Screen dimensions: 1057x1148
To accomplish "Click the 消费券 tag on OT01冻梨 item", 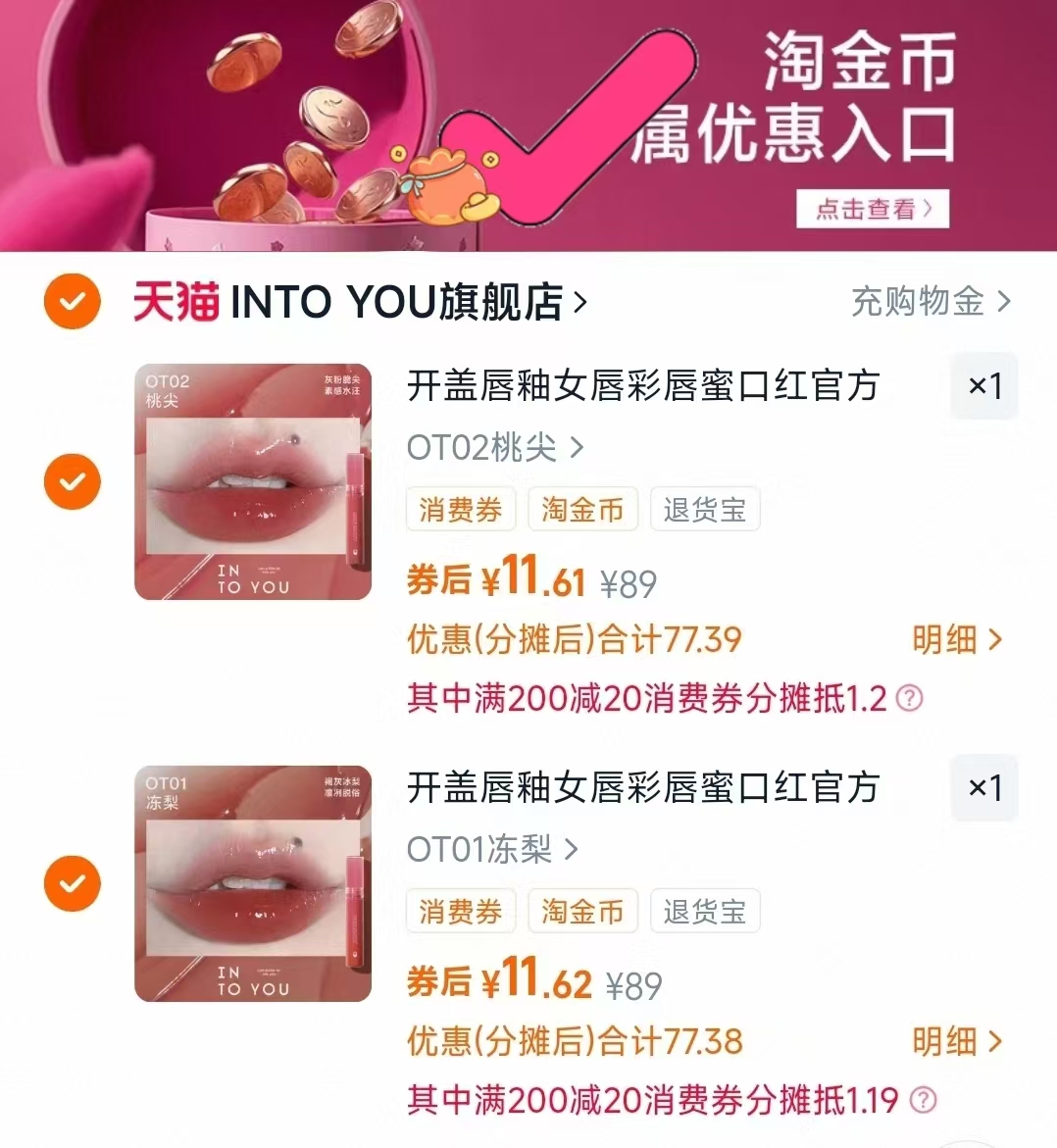I will pos(461,911).
